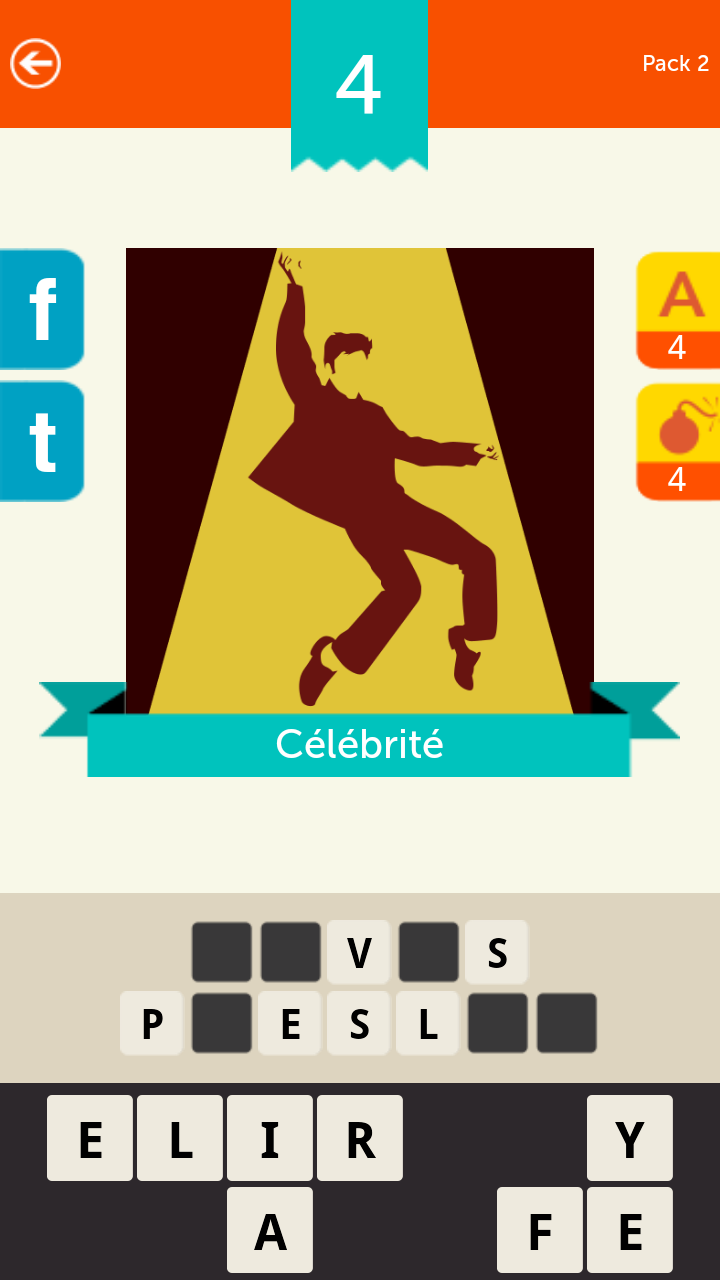Use the bomb hint to remove letters
This screenshot has height=1280, width=720.
click(x=678, y=441)
